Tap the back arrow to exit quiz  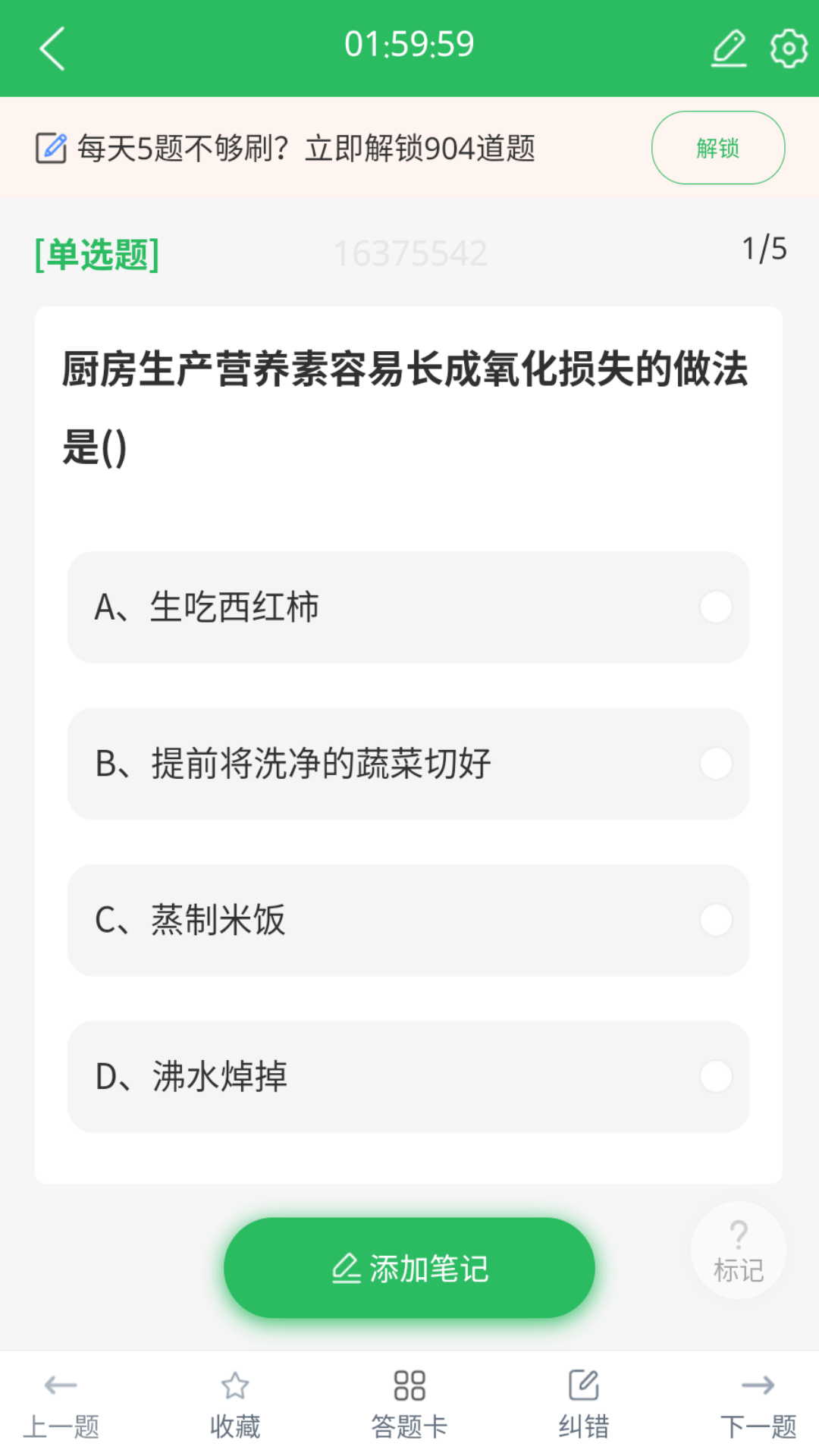click(x=50, y=45)
